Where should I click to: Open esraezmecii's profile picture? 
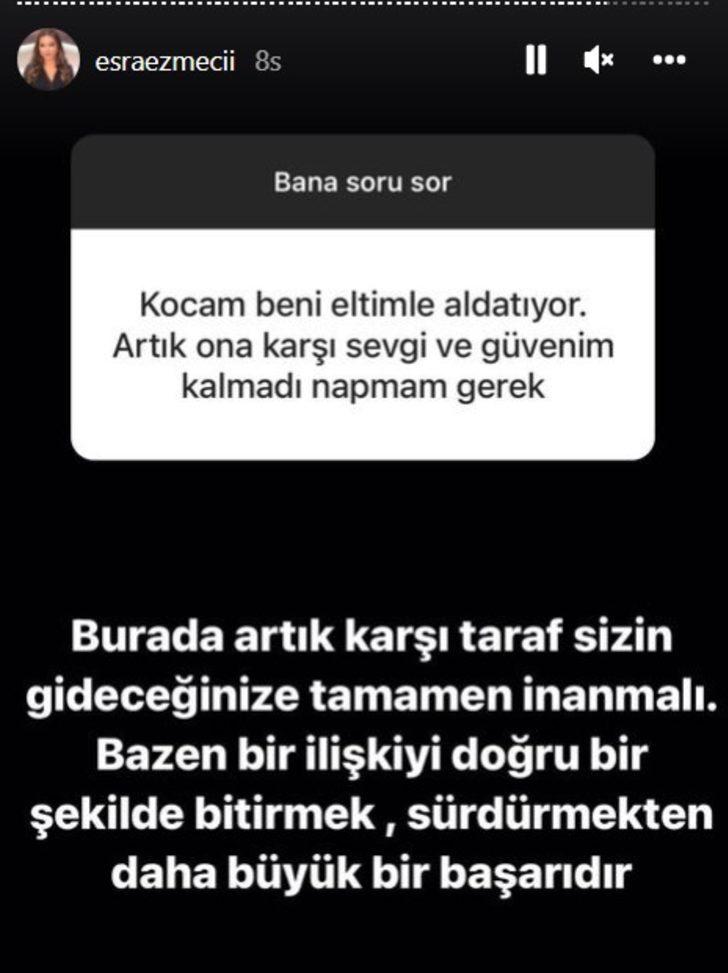[x=47, y=60]
